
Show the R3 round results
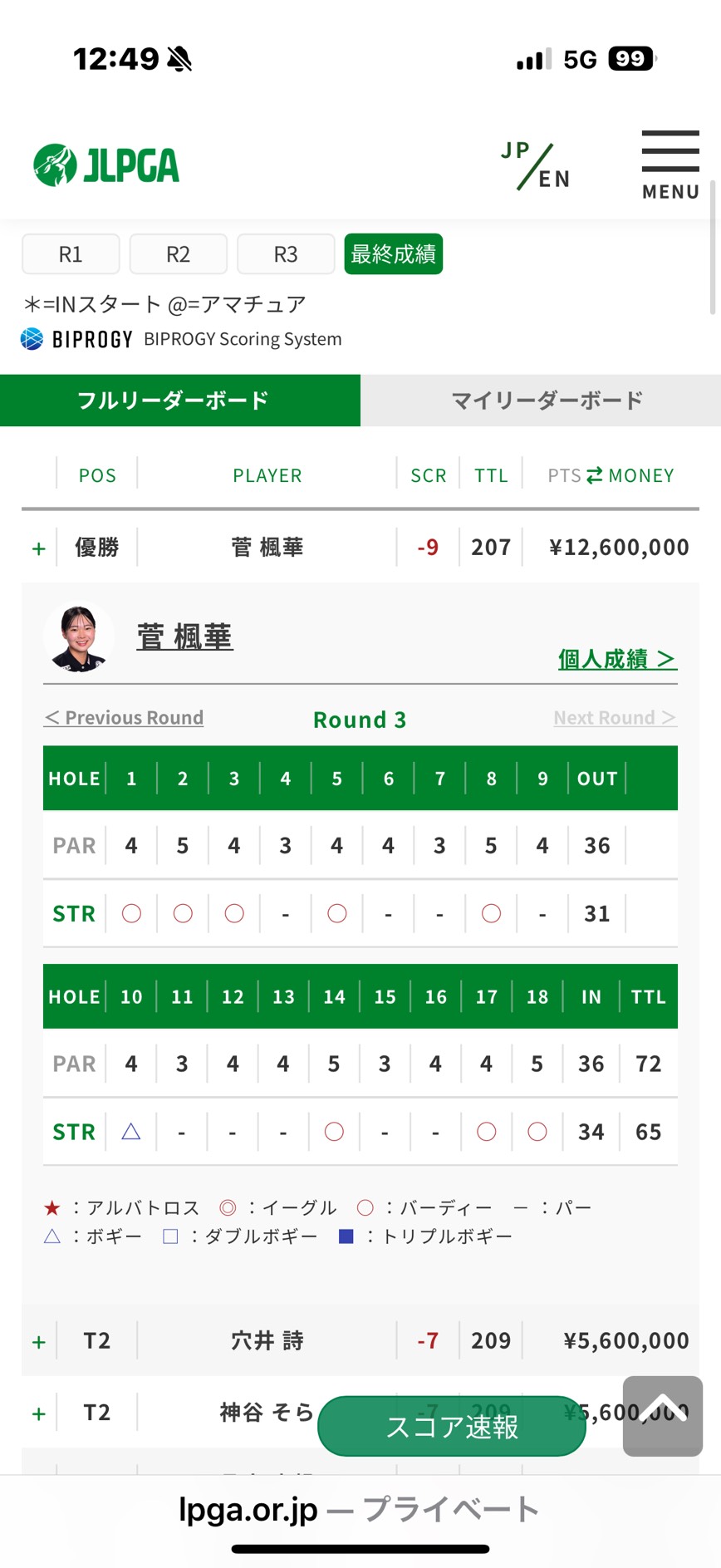(x=286, y=254)
